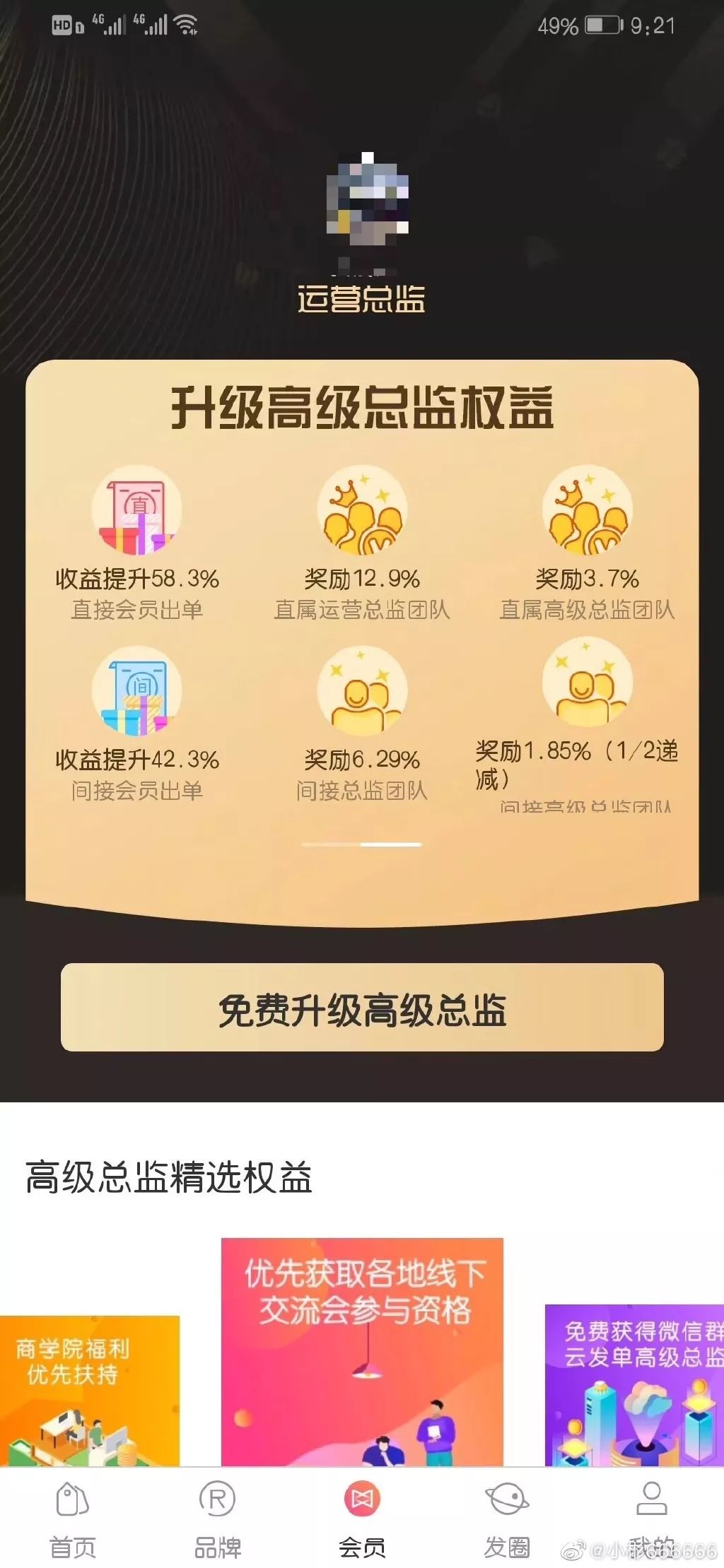The width and height of the screenshot is (724, 1568).
Task: Open the 商学院福利优先扶持 benefit card
Action: coord(89,1389)
